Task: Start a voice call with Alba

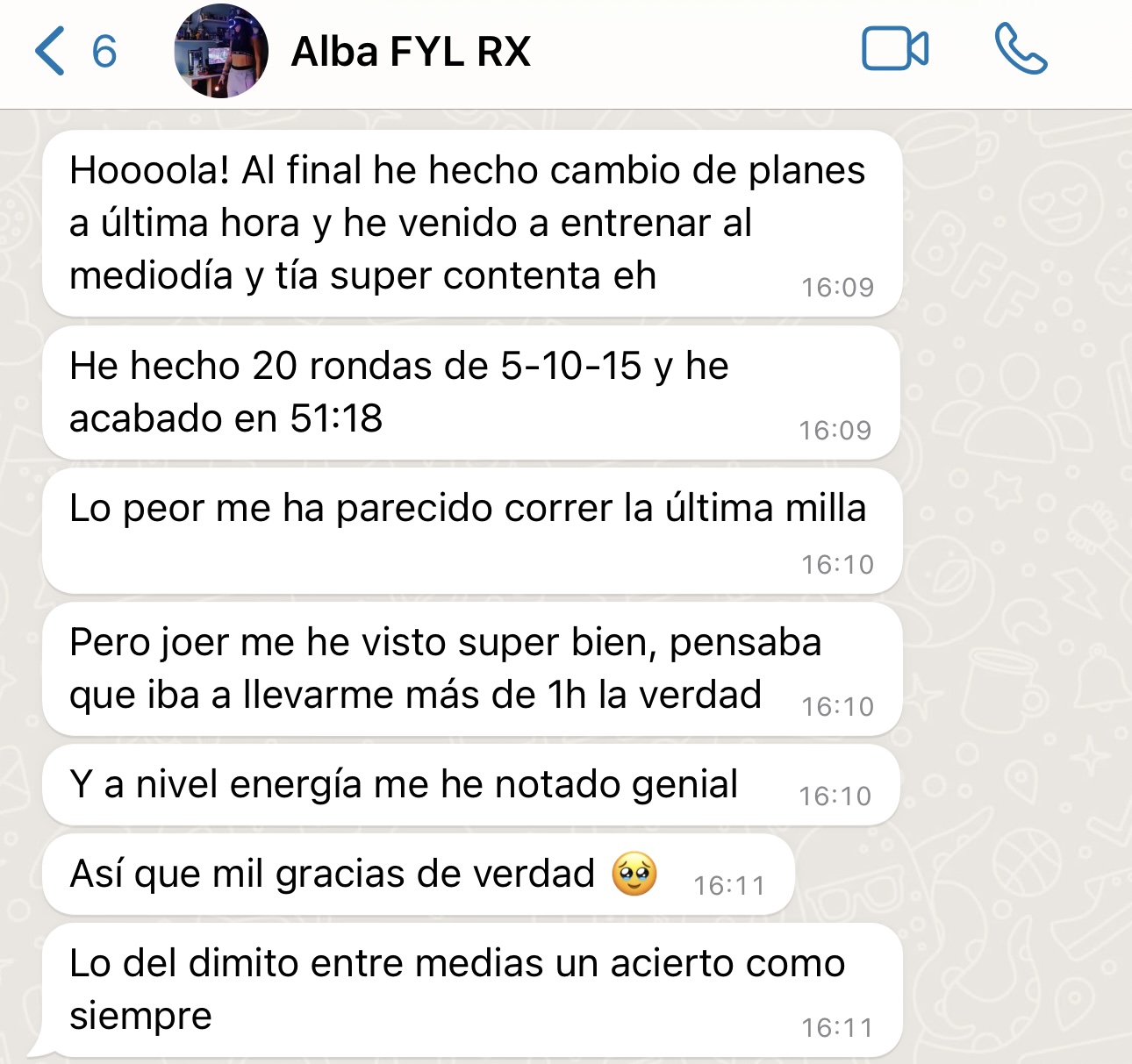Action: click(1020, 49)
